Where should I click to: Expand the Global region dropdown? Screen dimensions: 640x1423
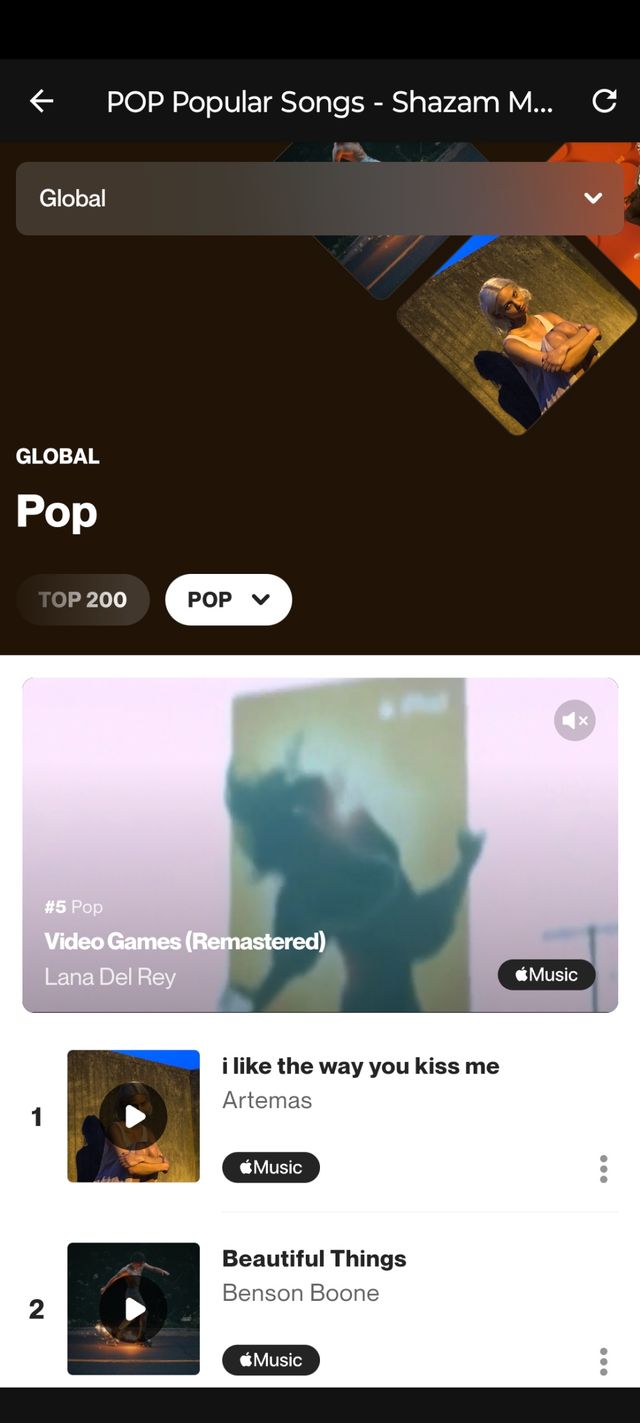(x=320, y=199)
